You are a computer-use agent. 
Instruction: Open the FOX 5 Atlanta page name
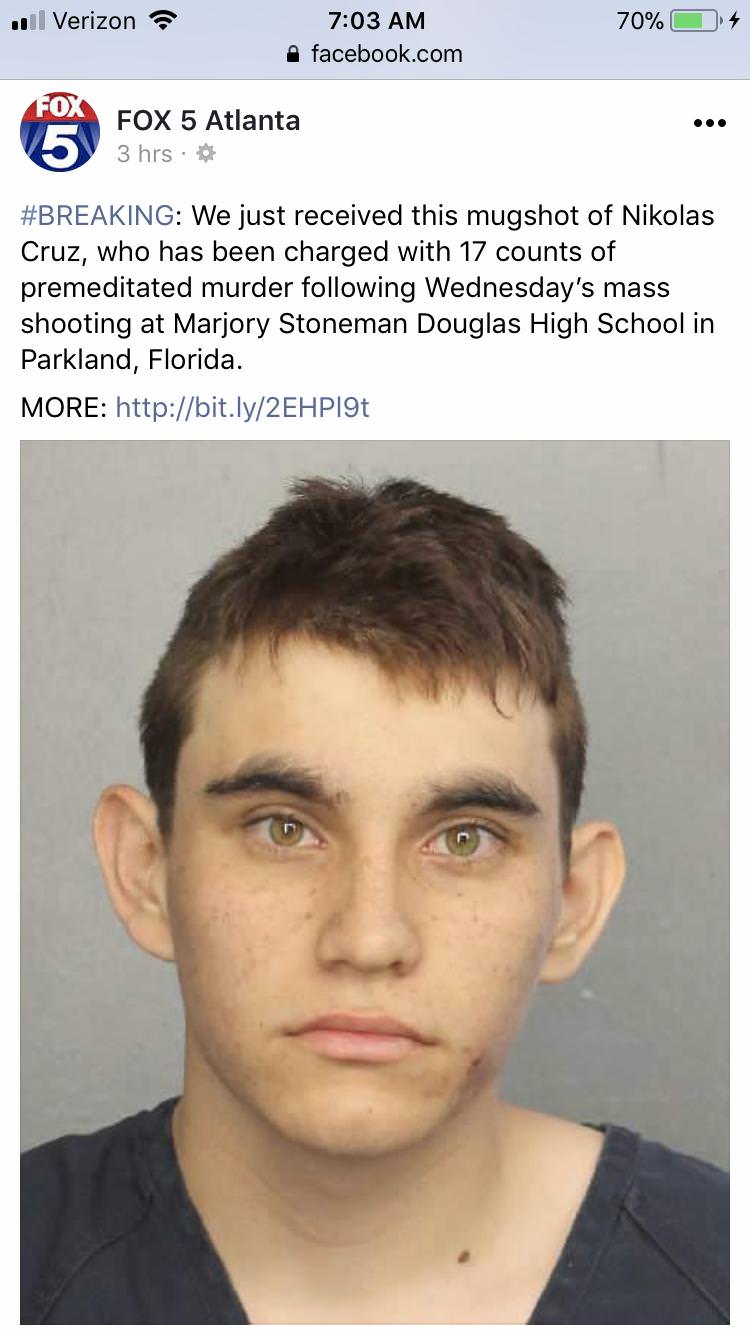(208, 121)
